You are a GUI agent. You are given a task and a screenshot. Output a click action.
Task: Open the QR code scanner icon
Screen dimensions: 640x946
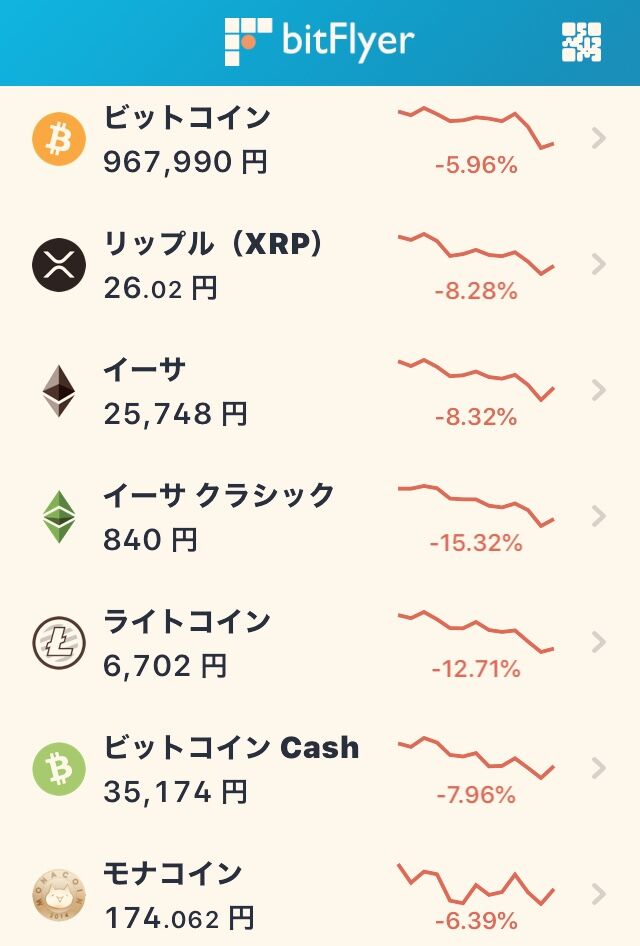click(x=581, y=41)
